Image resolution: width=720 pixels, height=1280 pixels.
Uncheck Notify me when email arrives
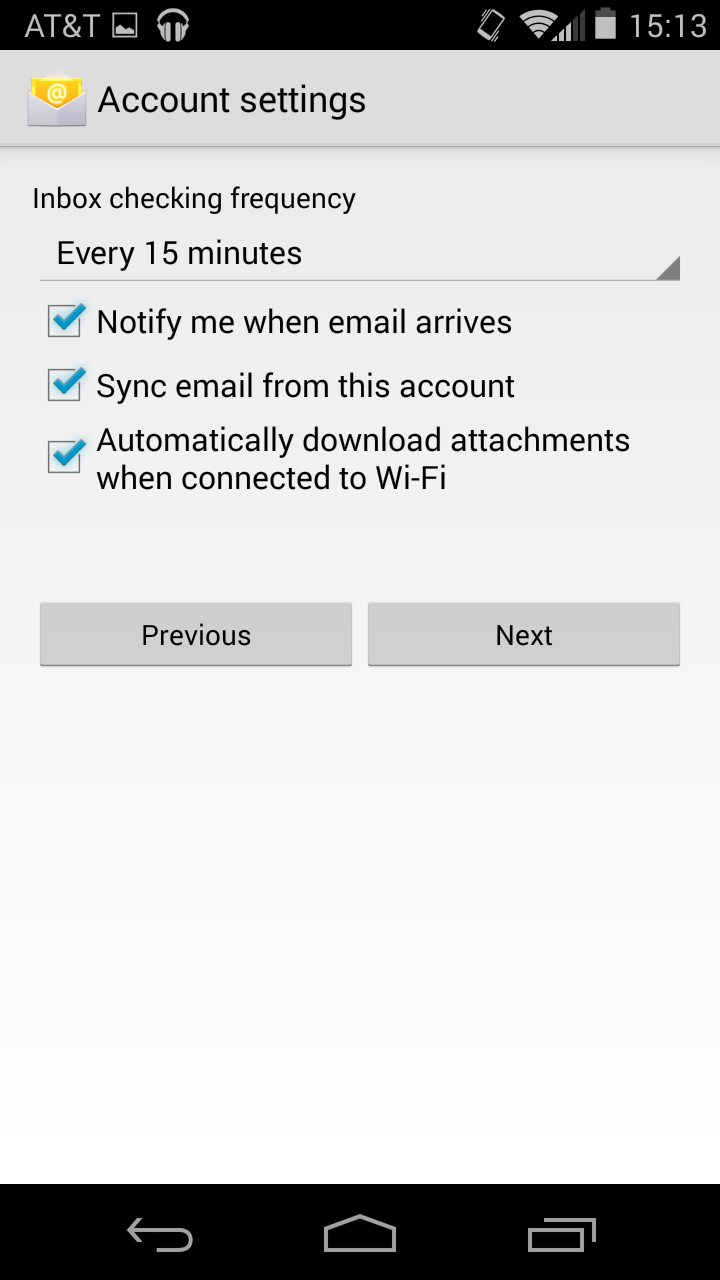(x=65, y=322)
